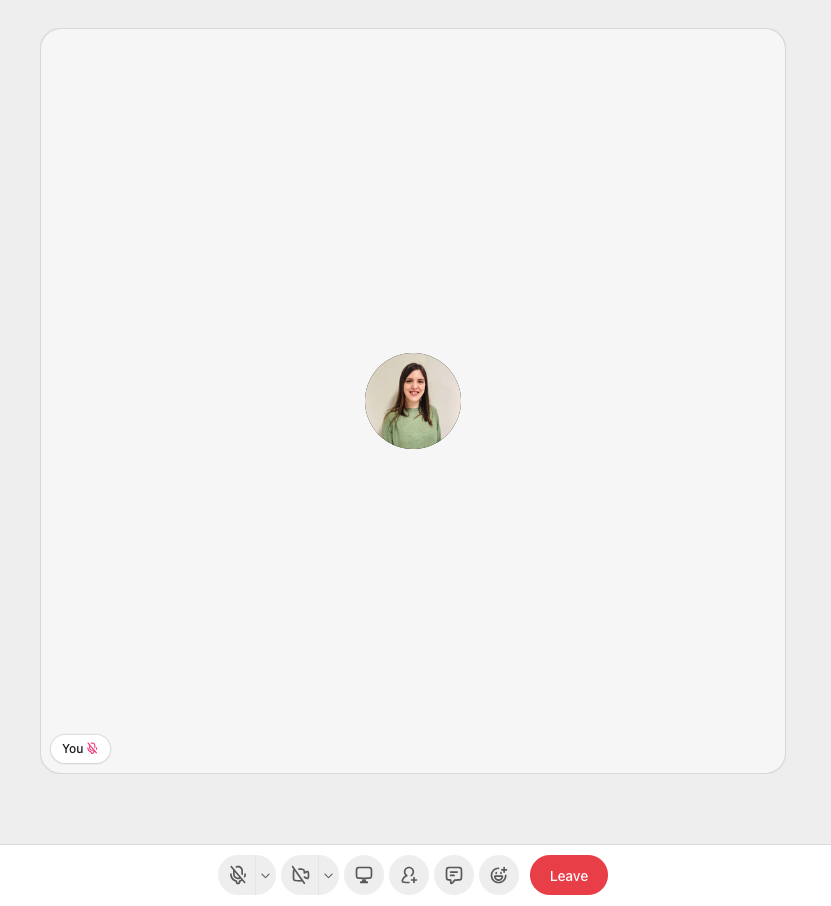Image resolution: width=831 pixels, height=906 pixels.
Task: Click the participant's profile picture
Action: click(x=413, y=400)
